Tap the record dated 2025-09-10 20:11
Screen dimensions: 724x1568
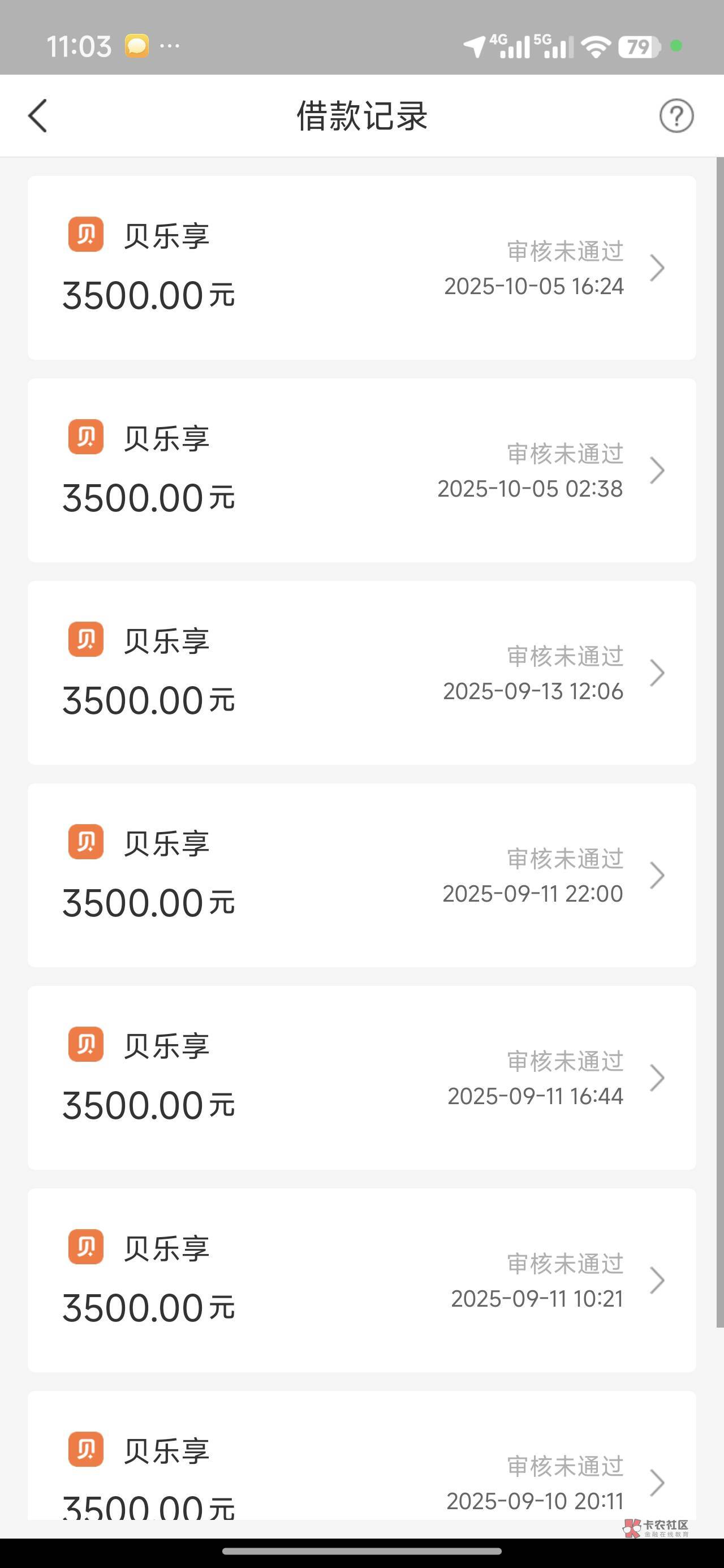pos(361,1473)
